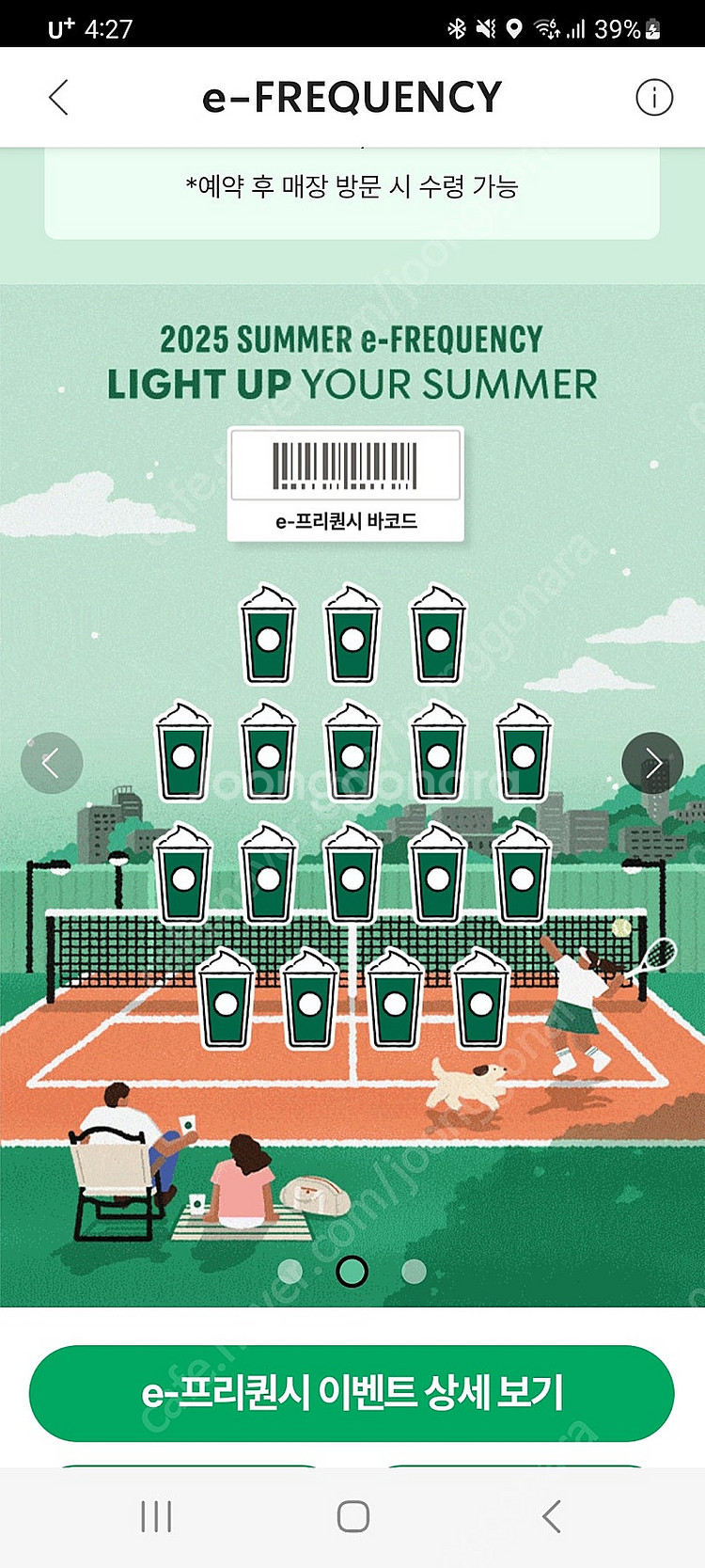Open e-프리퀀시 이벤트 상세 보기
The image size is (705, 1568).
[x=352, y=1393]
